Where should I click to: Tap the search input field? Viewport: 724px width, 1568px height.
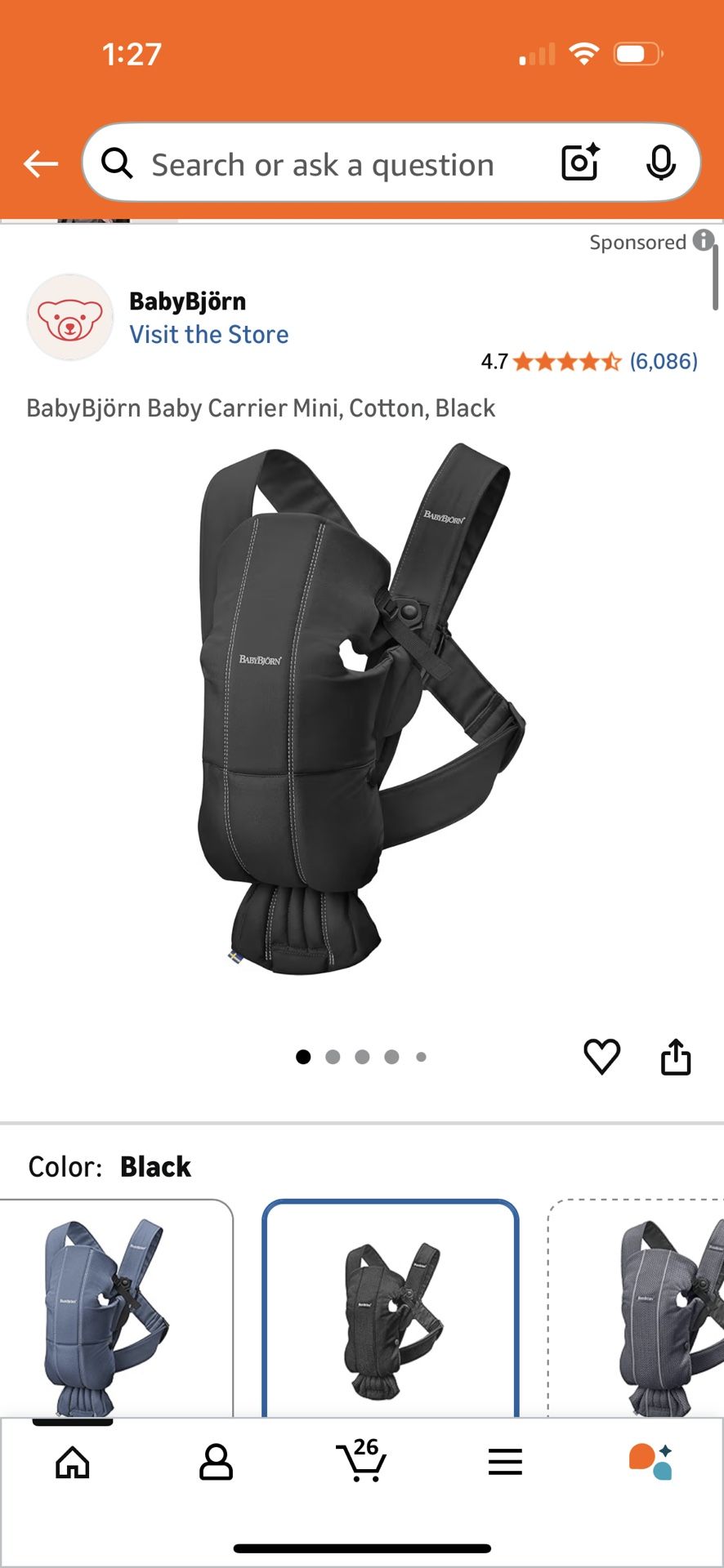click(x=327, y=163)
